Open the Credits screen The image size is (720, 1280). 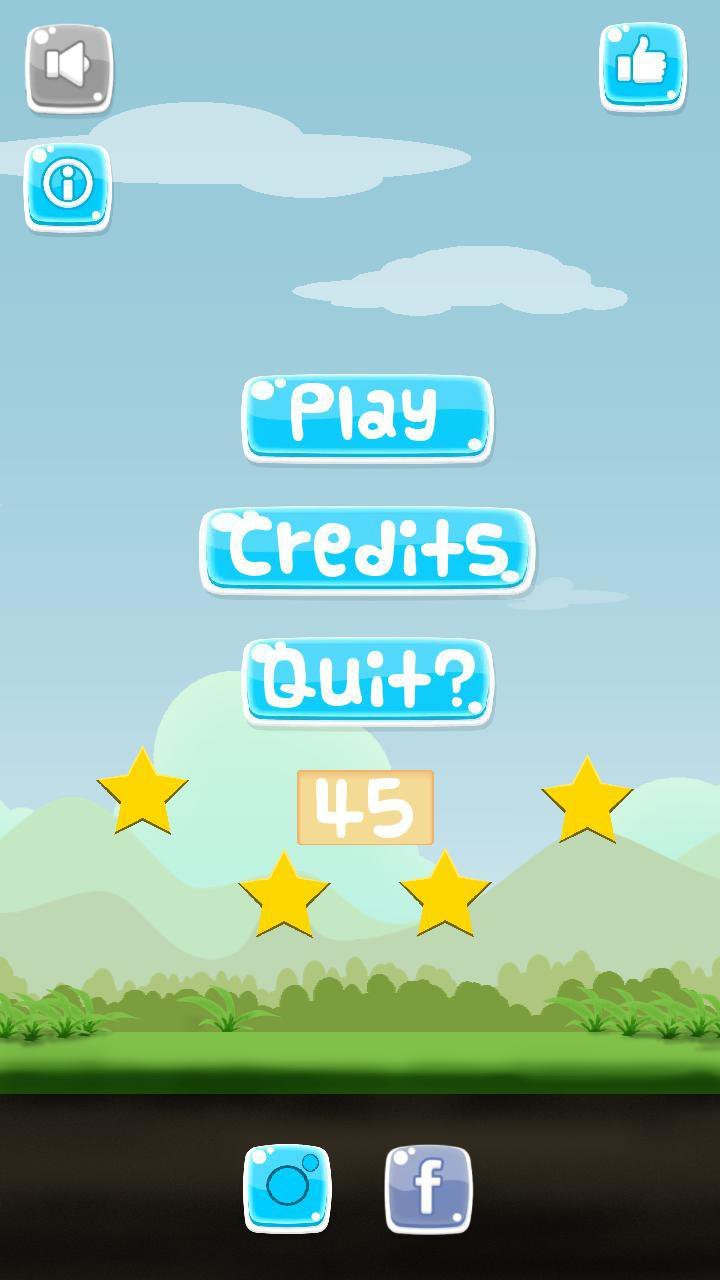367,551
